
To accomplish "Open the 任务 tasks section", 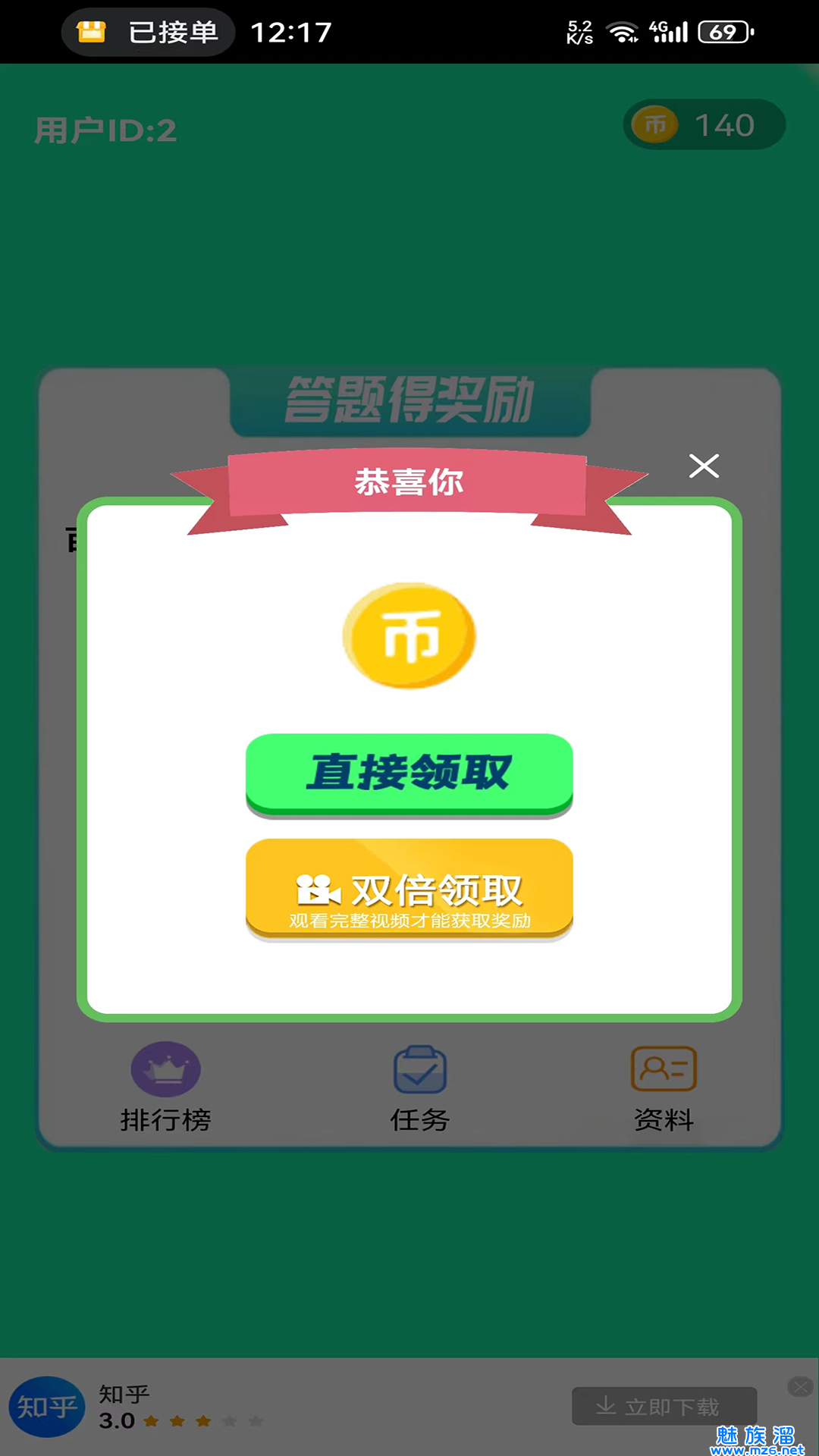I will [x=420, y=1087].
